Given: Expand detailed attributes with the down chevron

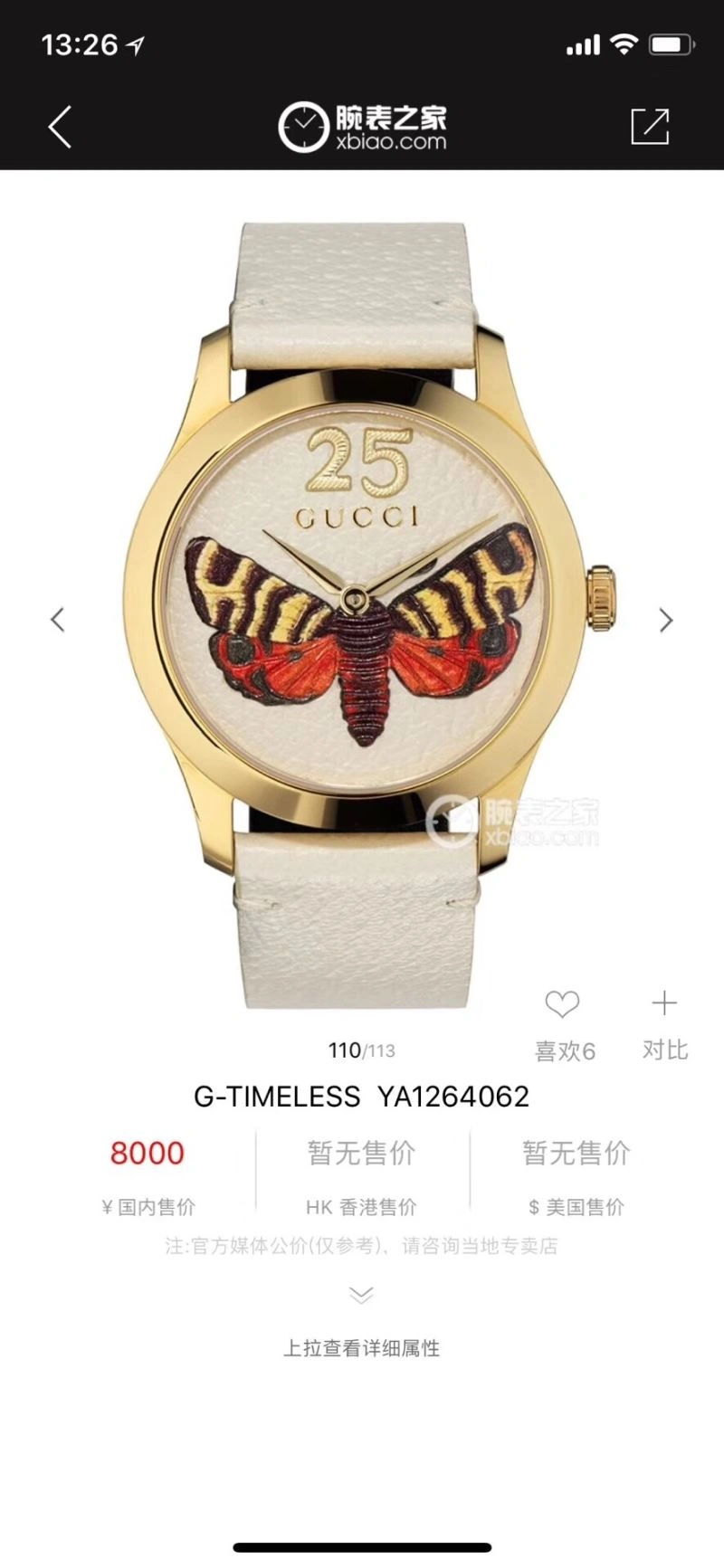Looking at the screenshot, I should (x=361, y=1296).
